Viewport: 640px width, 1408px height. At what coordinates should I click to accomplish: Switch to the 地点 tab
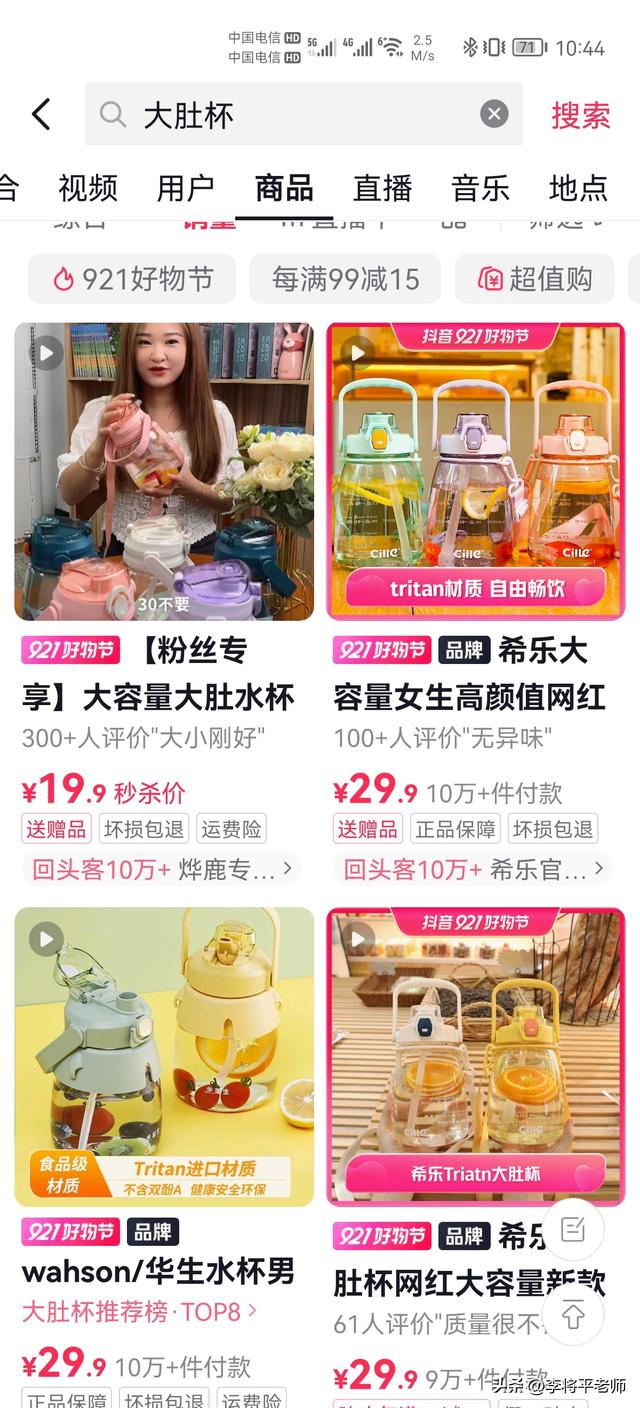(x=578, y=188)
